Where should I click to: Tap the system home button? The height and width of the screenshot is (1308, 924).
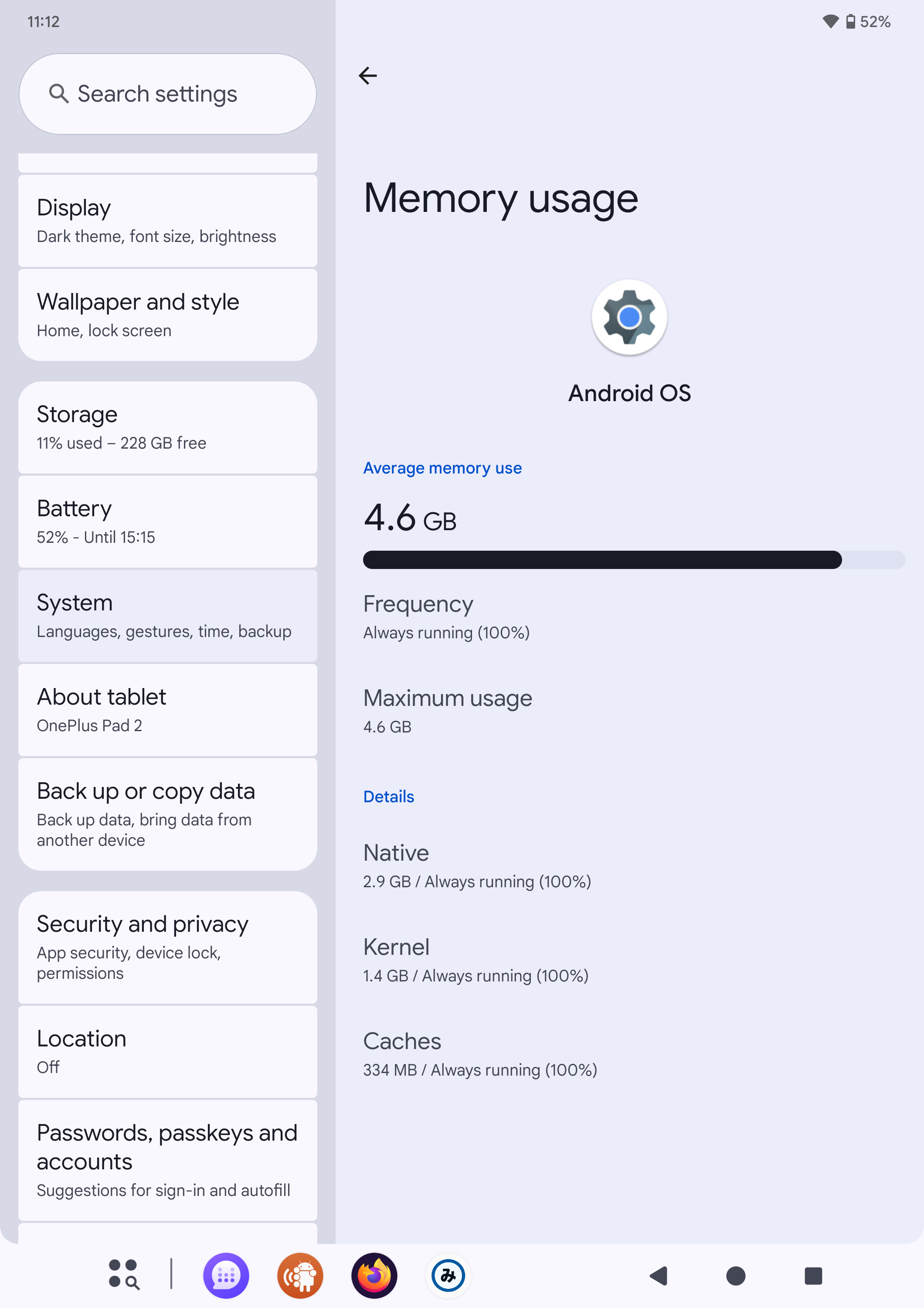click(736, 1276)
